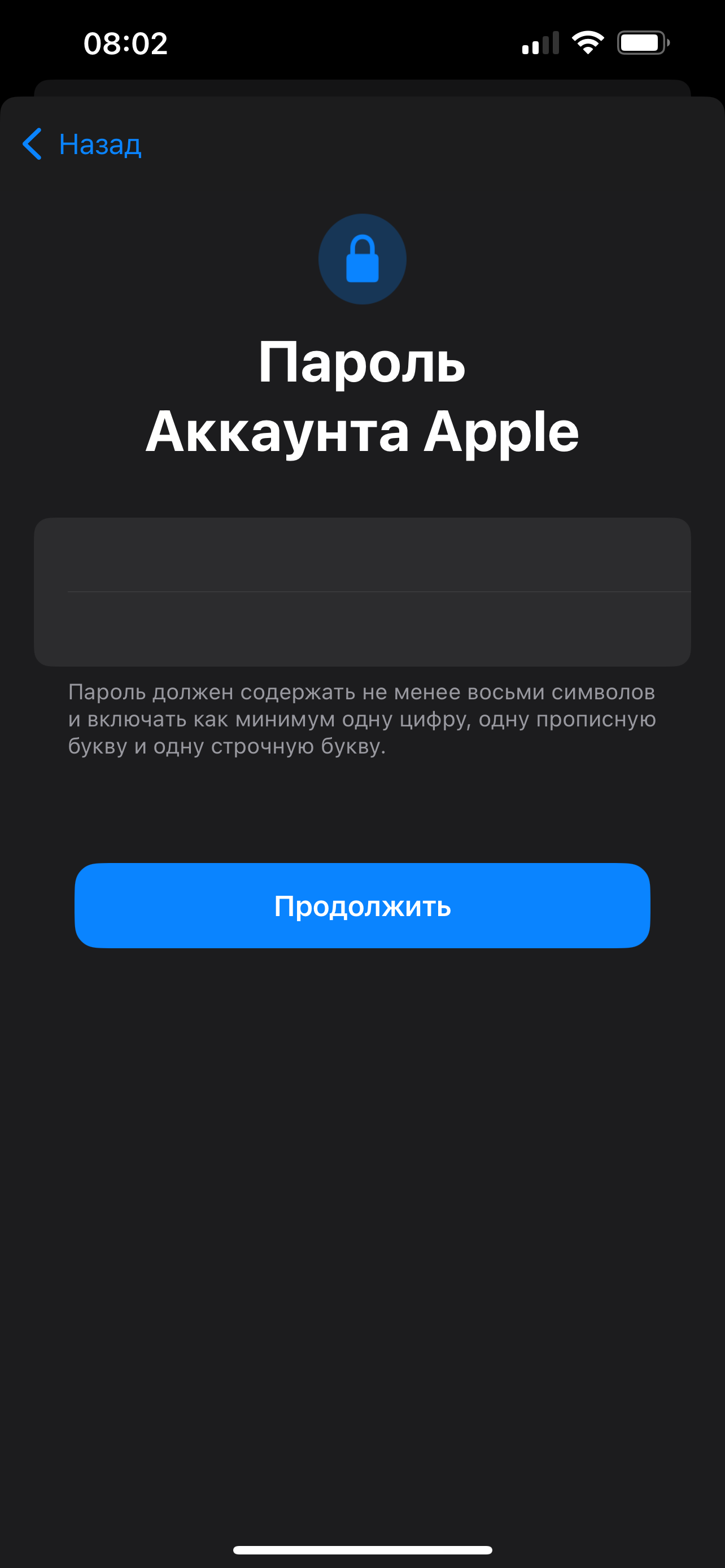The width and height of the screenshot is (725, 1568).
Task: Tap the Продолжить button
Action: pyautogui.click(x=362, y=905)
